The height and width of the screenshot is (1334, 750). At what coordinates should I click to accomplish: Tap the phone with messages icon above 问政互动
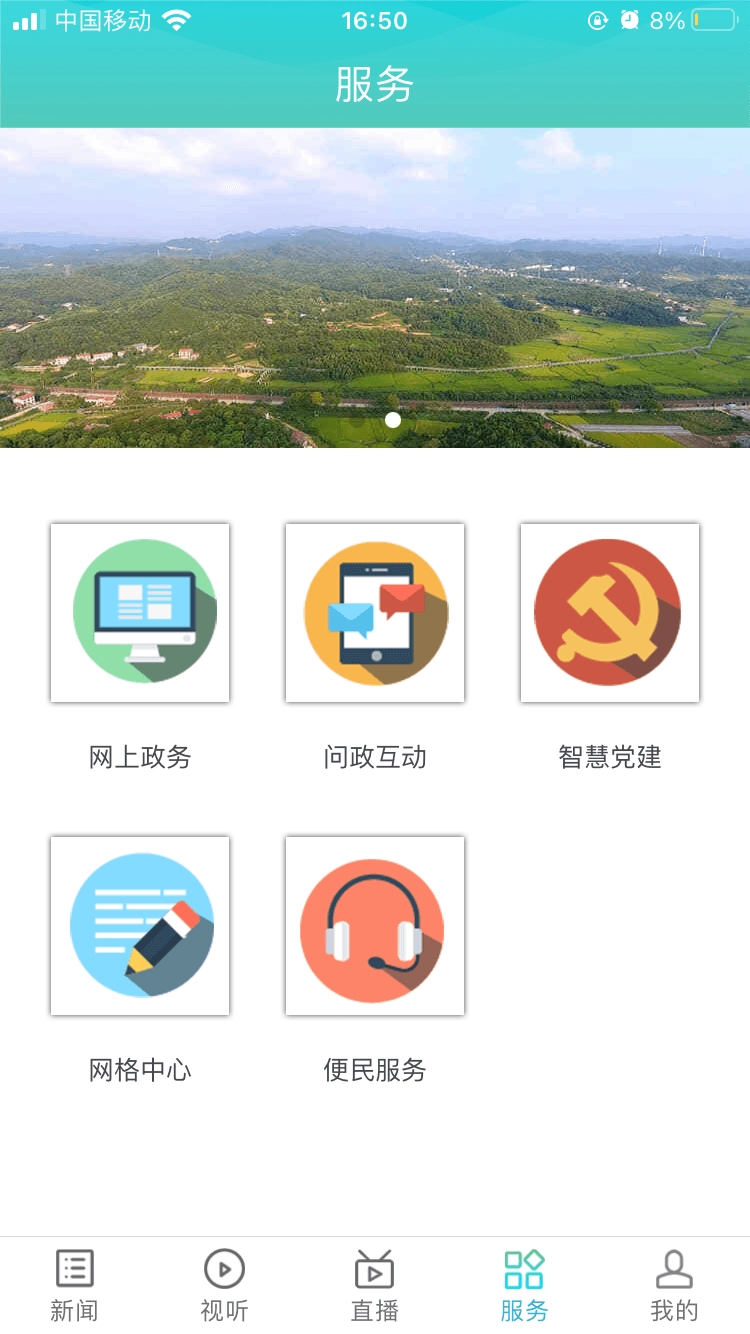[x=374, y=612]
